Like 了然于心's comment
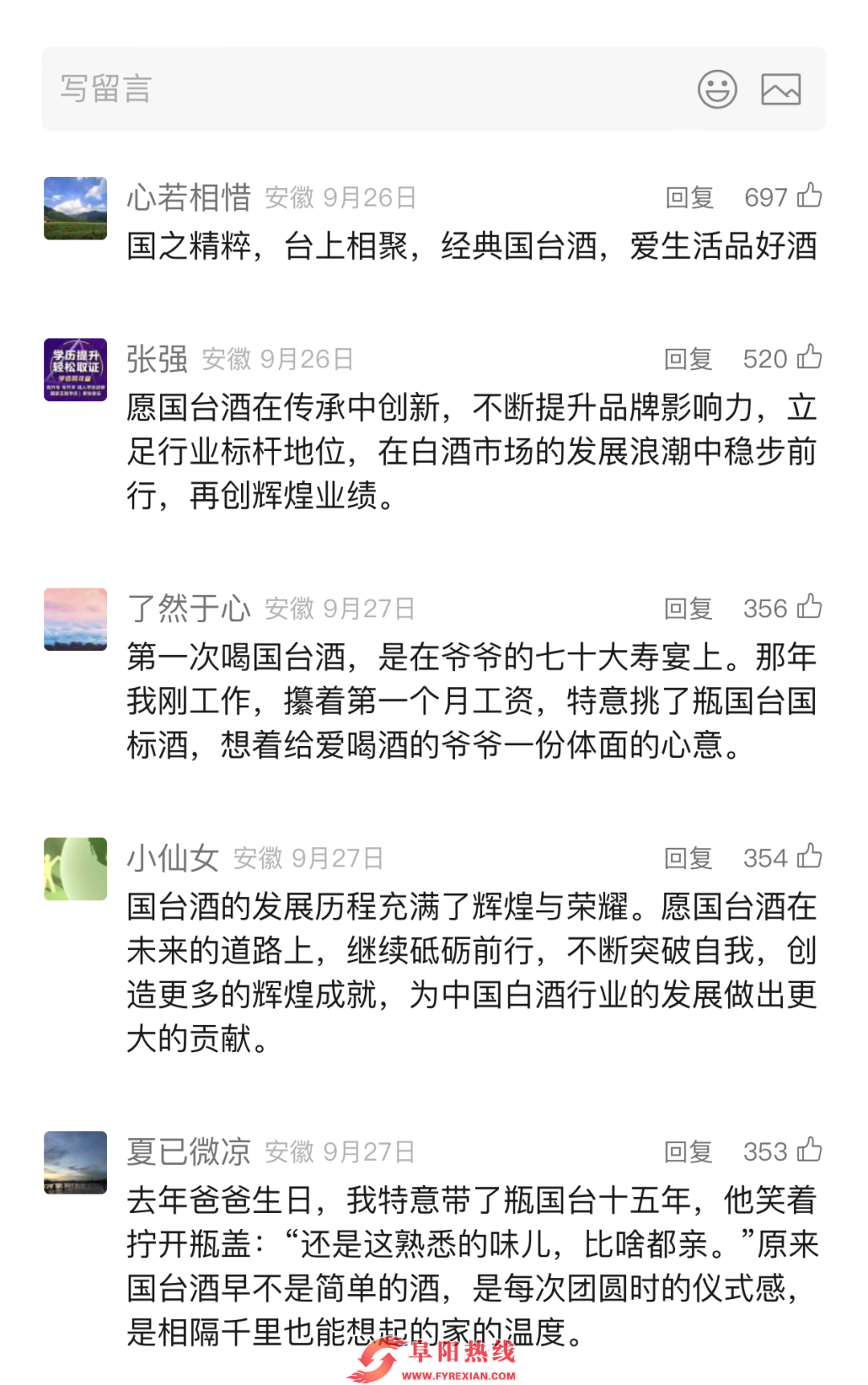868x1385 pixels. point(809,607)
